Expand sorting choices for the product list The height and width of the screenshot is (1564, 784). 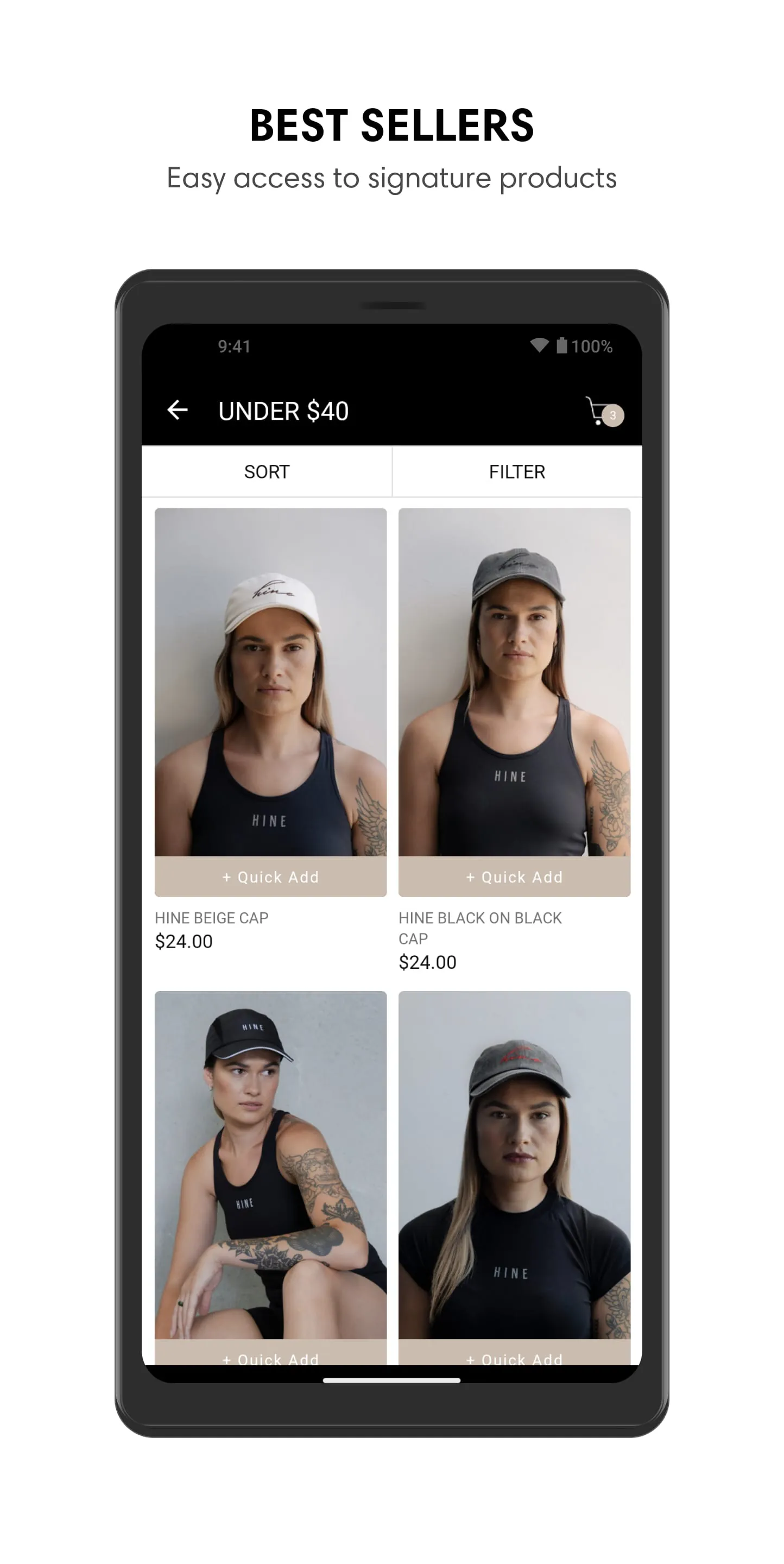pos(267,471)
